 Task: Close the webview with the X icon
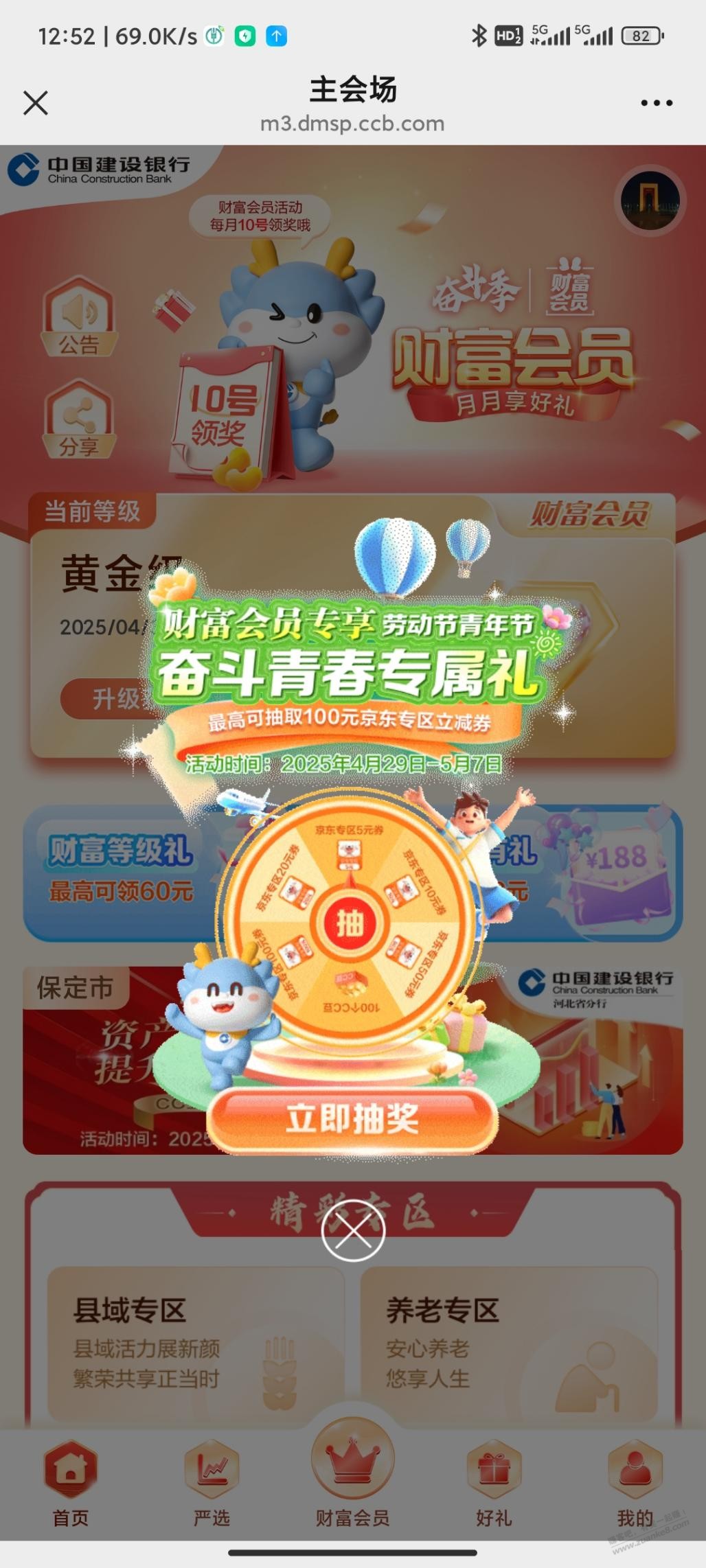pyautogui.click(x=35, y=104)
